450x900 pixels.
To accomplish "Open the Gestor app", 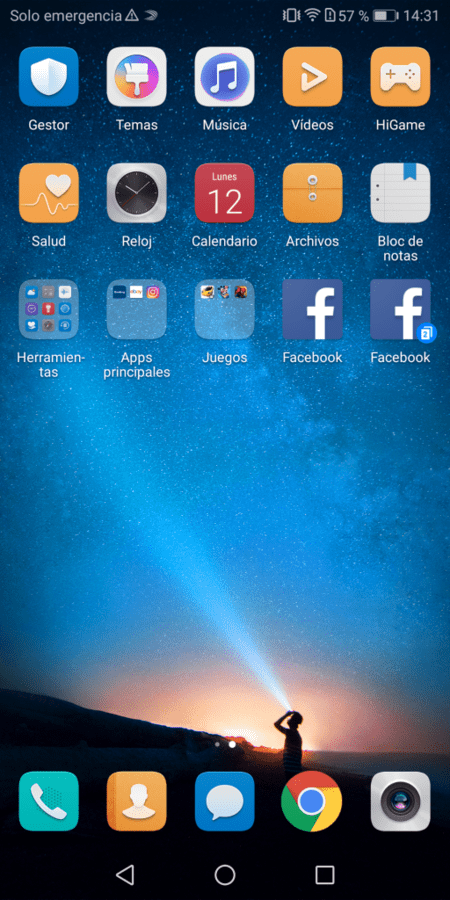I will [x=49, y=77].
